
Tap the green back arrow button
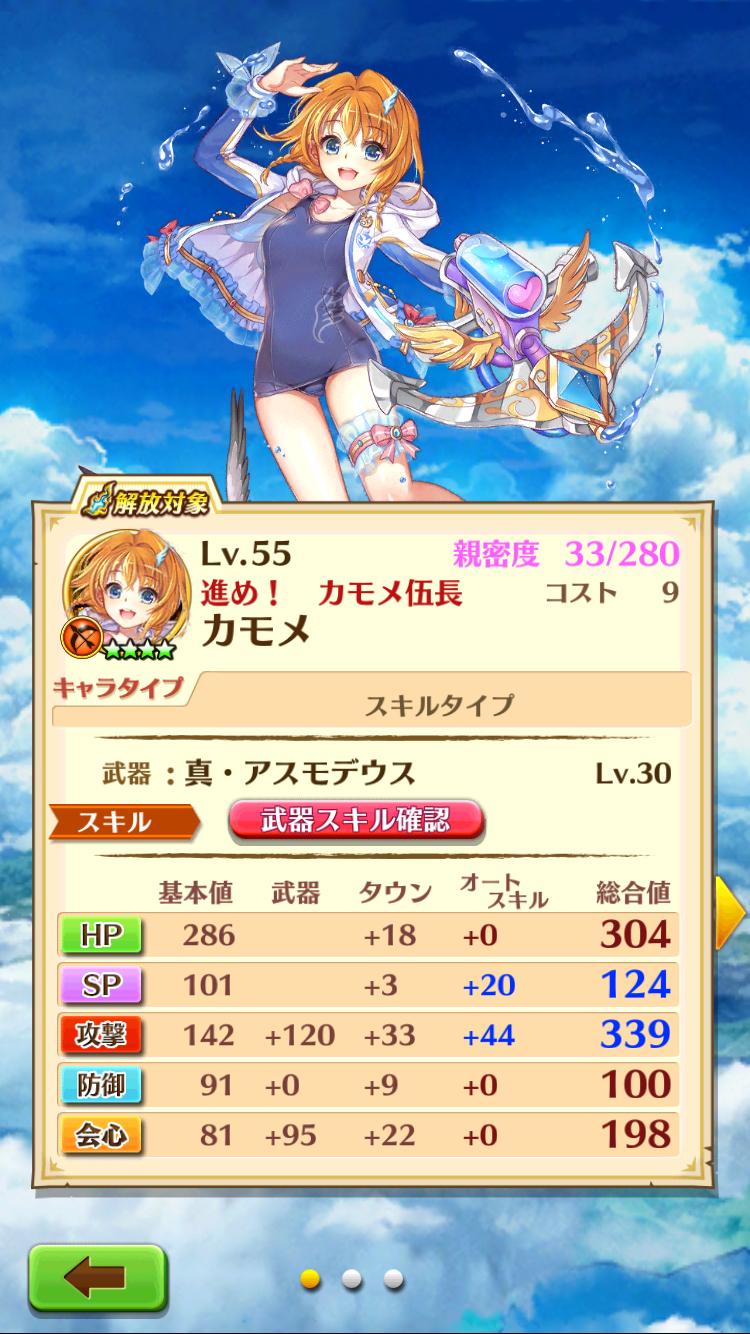(96, 1277)
